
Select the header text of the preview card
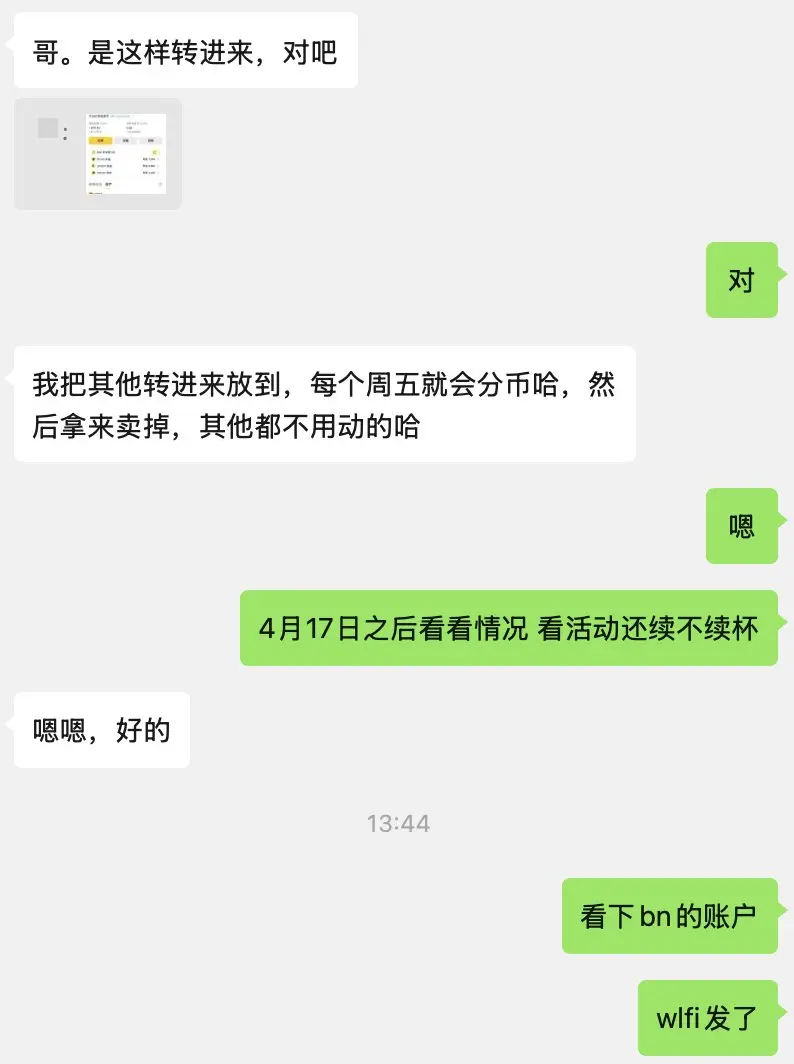tap(98, 116)
